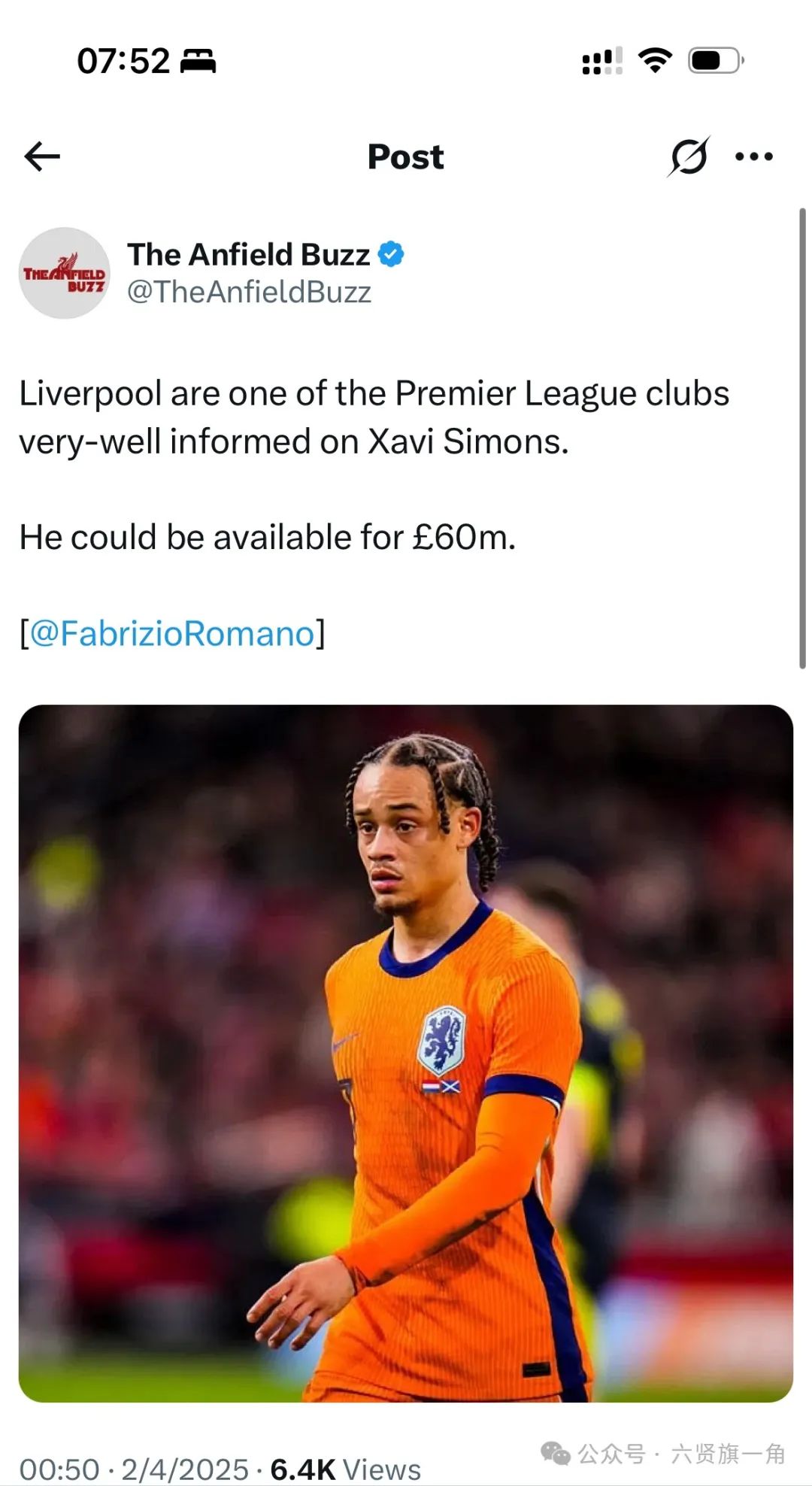Open the three-dot overflow menu

point(753,156)
